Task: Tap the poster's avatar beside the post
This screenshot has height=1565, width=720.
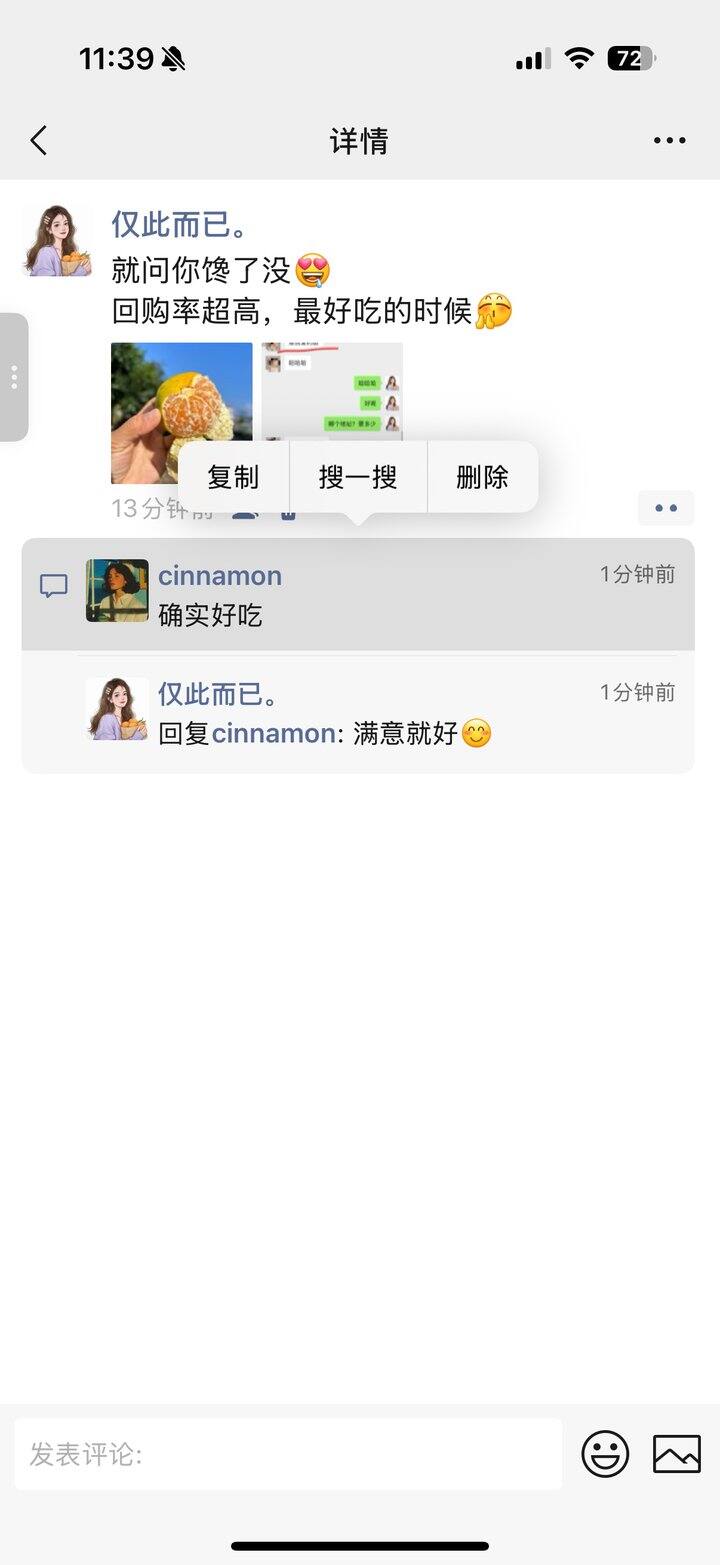Action: pos(57,240)
